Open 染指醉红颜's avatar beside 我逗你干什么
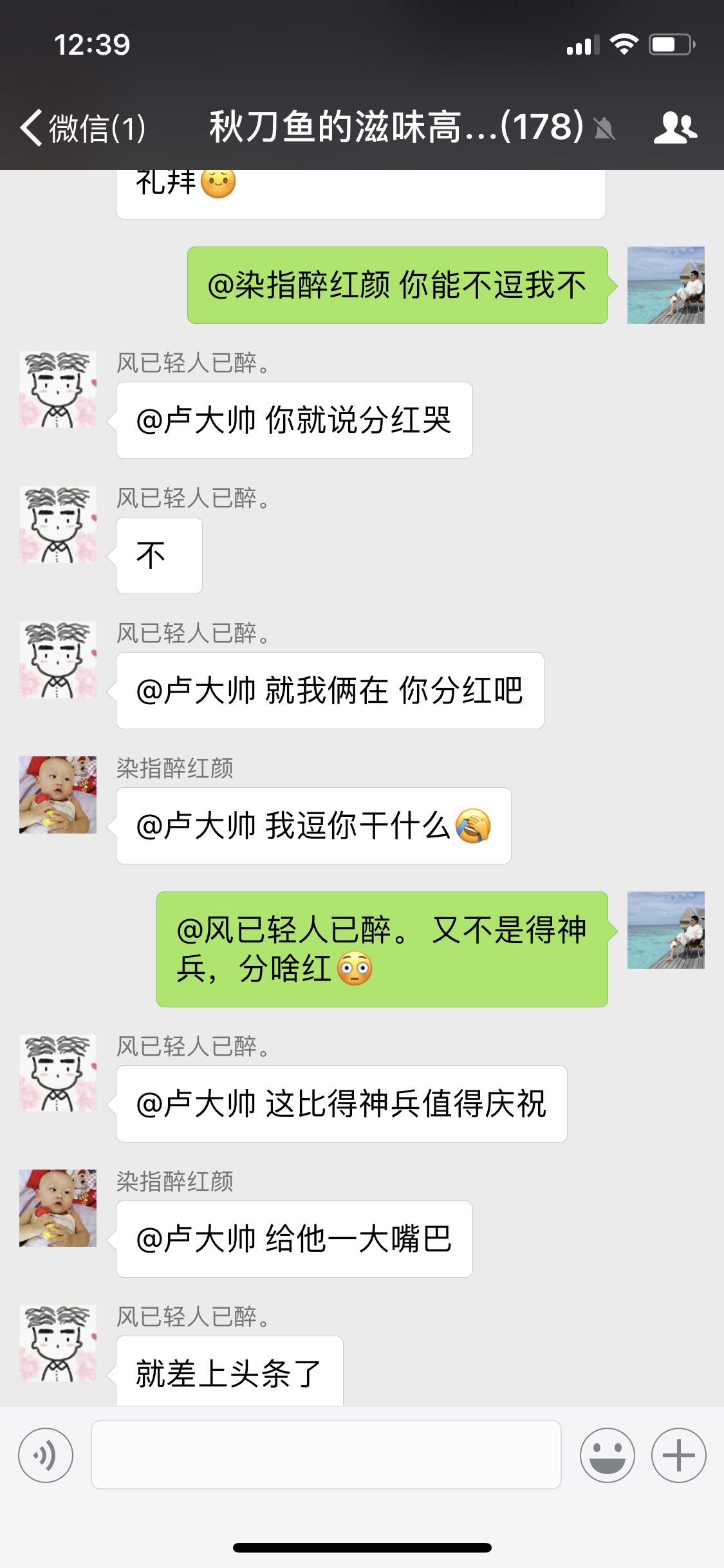The height and width of the screenshot is (1568, 724). (58, 795)
